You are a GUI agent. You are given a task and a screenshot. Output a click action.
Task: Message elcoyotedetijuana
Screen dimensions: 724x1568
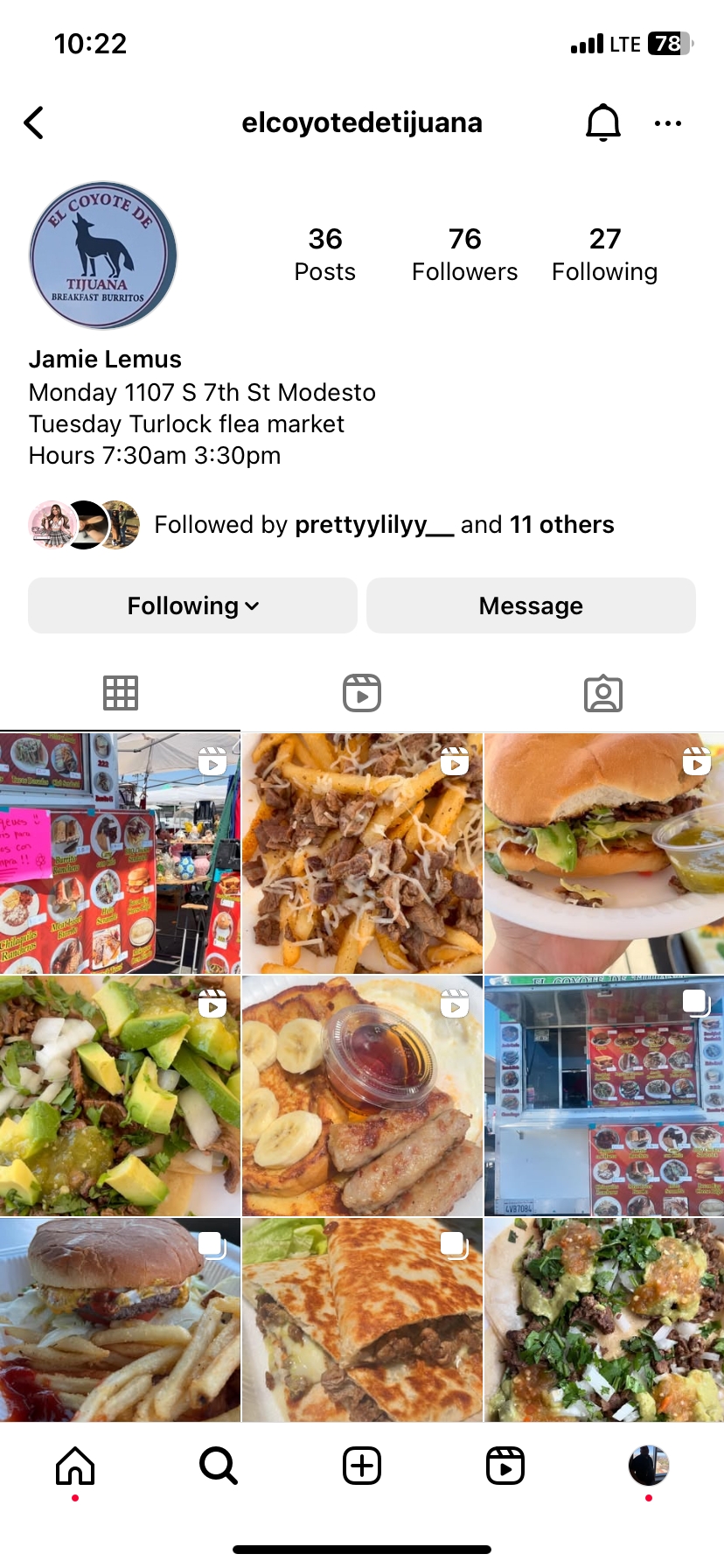point(531,605)
